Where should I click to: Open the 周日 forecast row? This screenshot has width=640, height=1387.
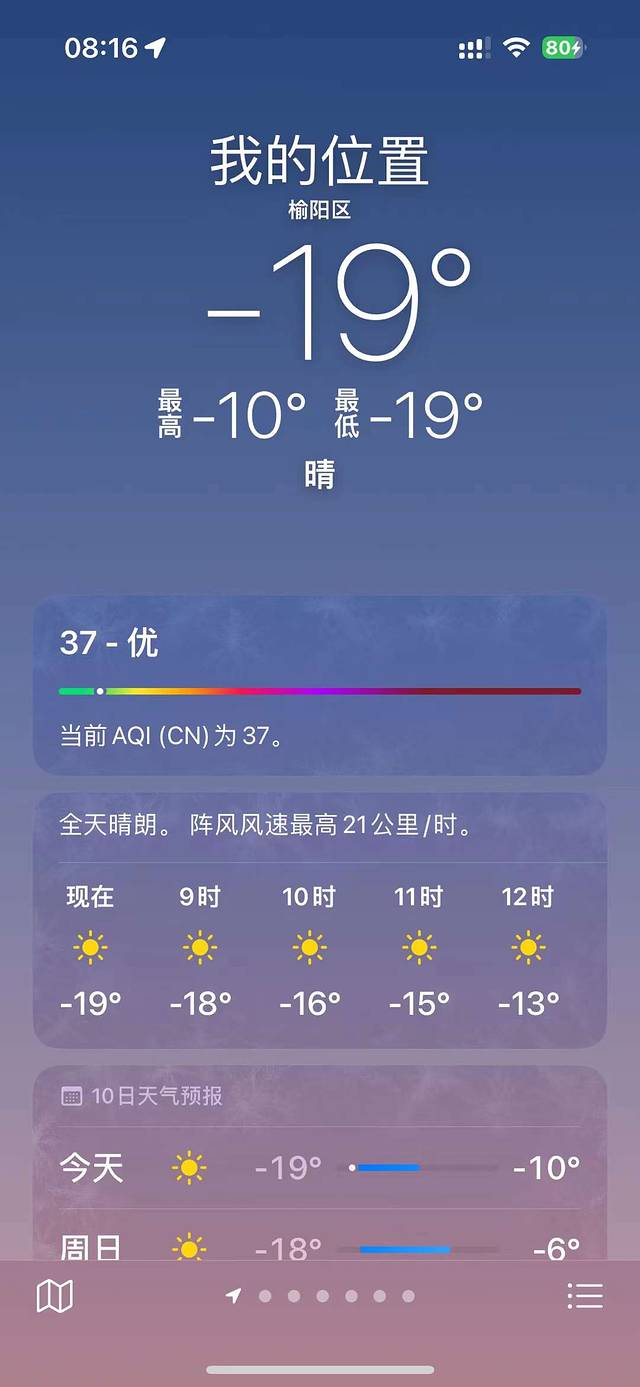(x=320, y=1245)
